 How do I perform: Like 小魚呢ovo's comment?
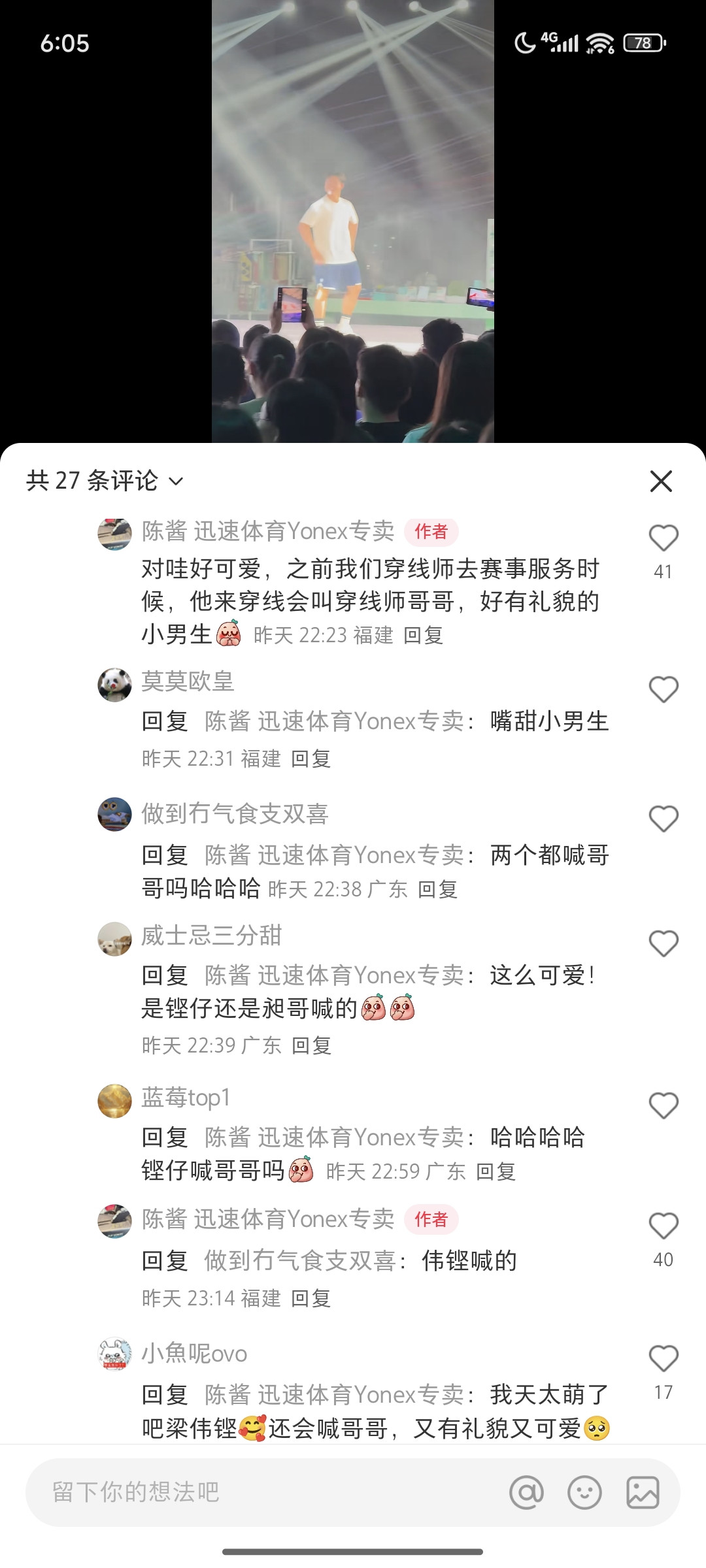click(663, 1359)
